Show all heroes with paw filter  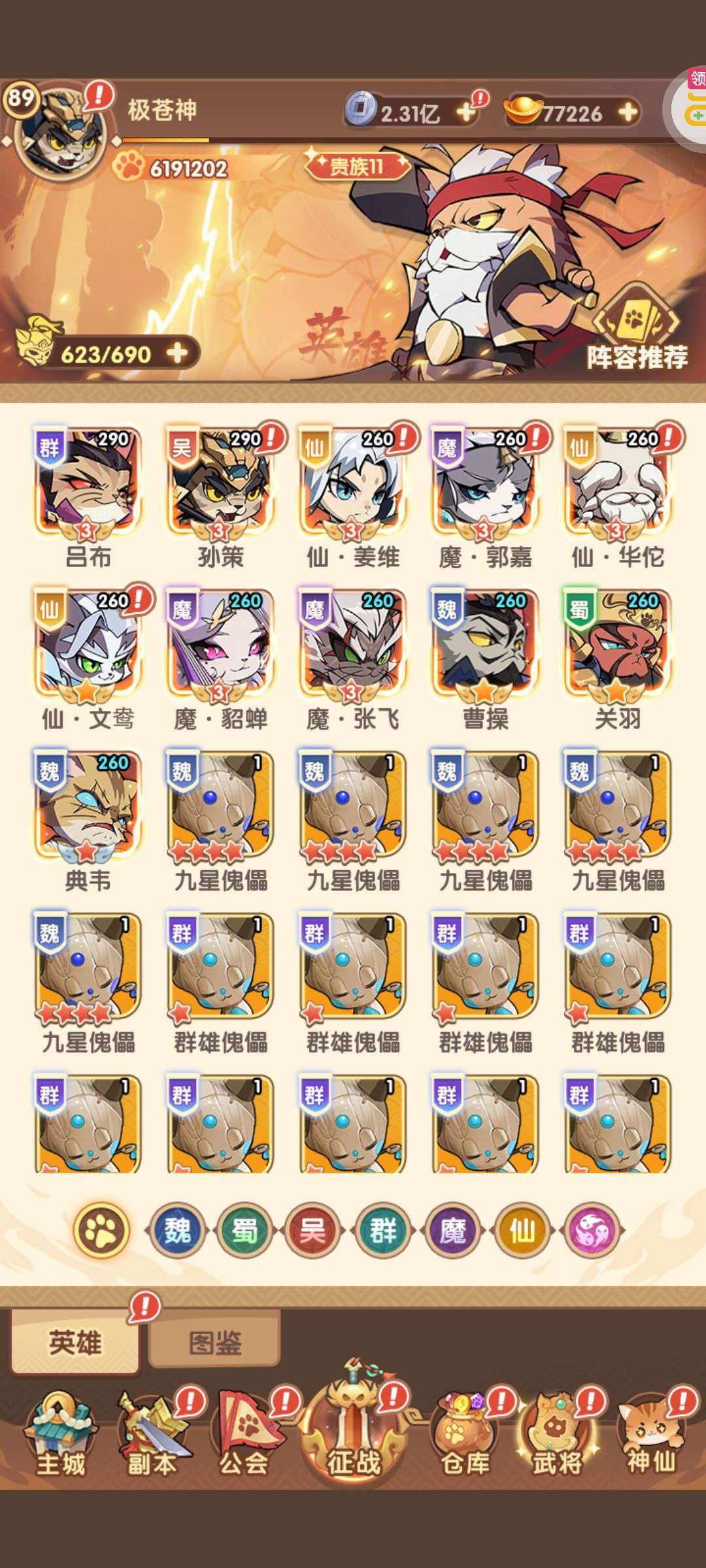click(101, 1231)
